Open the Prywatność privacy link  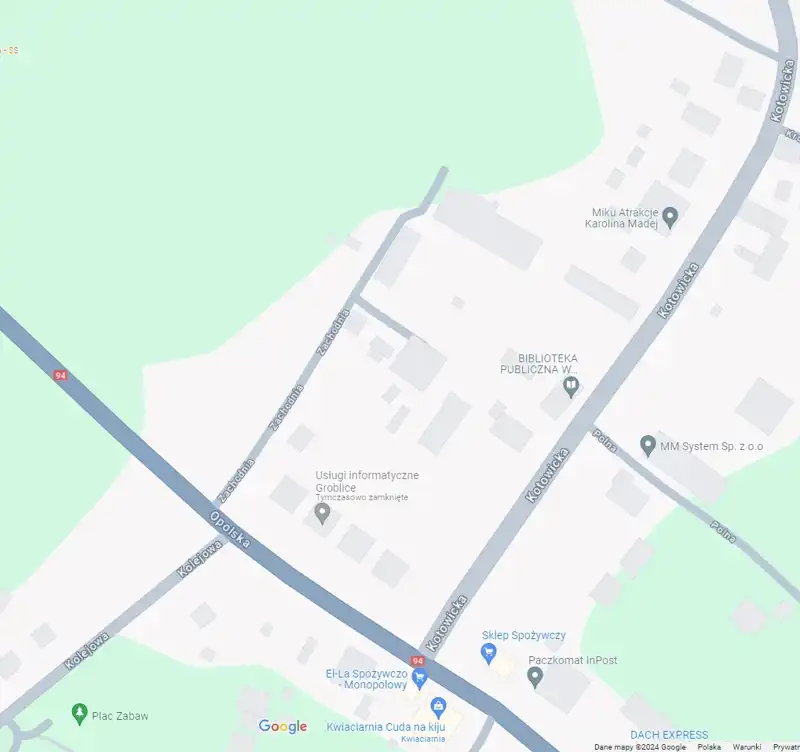pos(786,747)
